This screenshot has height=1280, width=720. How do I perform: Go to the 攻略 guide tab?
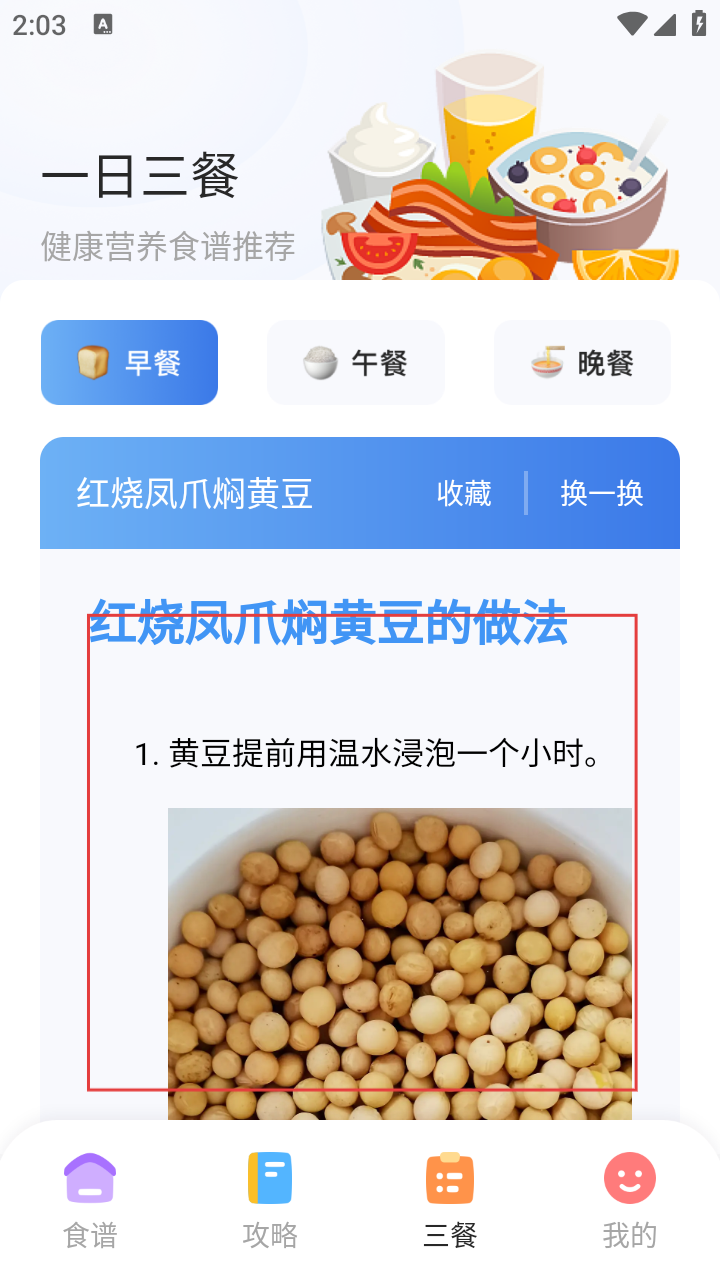point(270,1198)
